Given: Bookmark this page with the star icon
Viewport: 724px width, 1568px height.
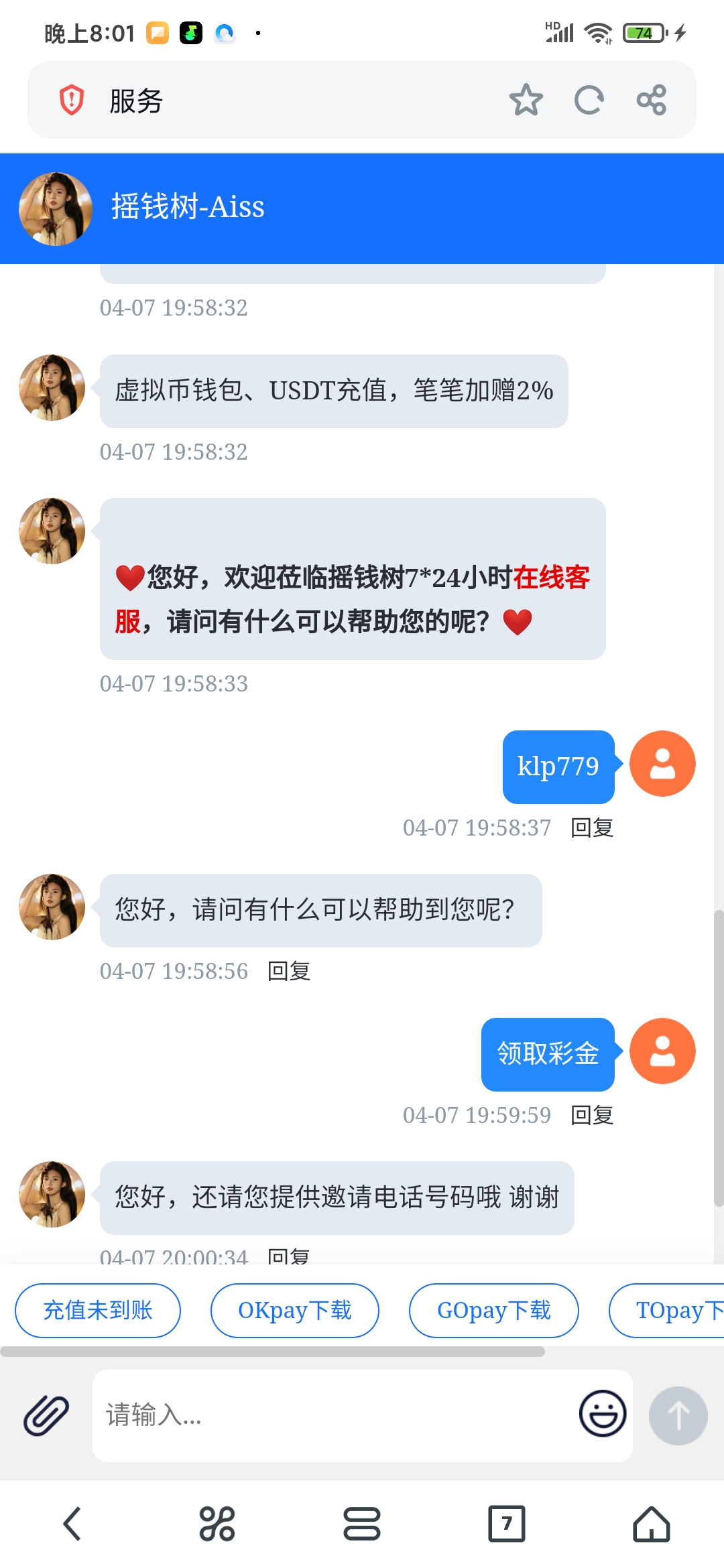Looking at the screenshot, I should 526,101.
